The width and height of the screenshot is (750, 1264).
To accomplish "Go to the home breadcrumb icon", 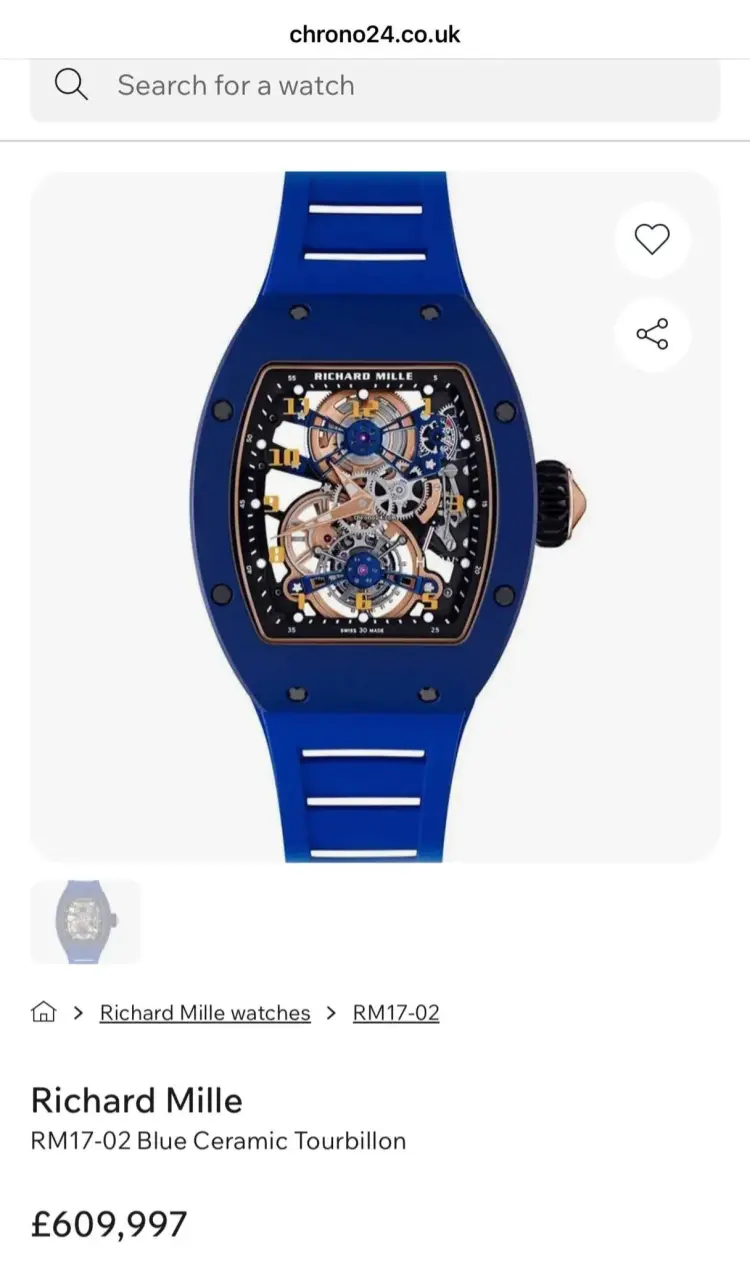I will [x=43, y=1013].
